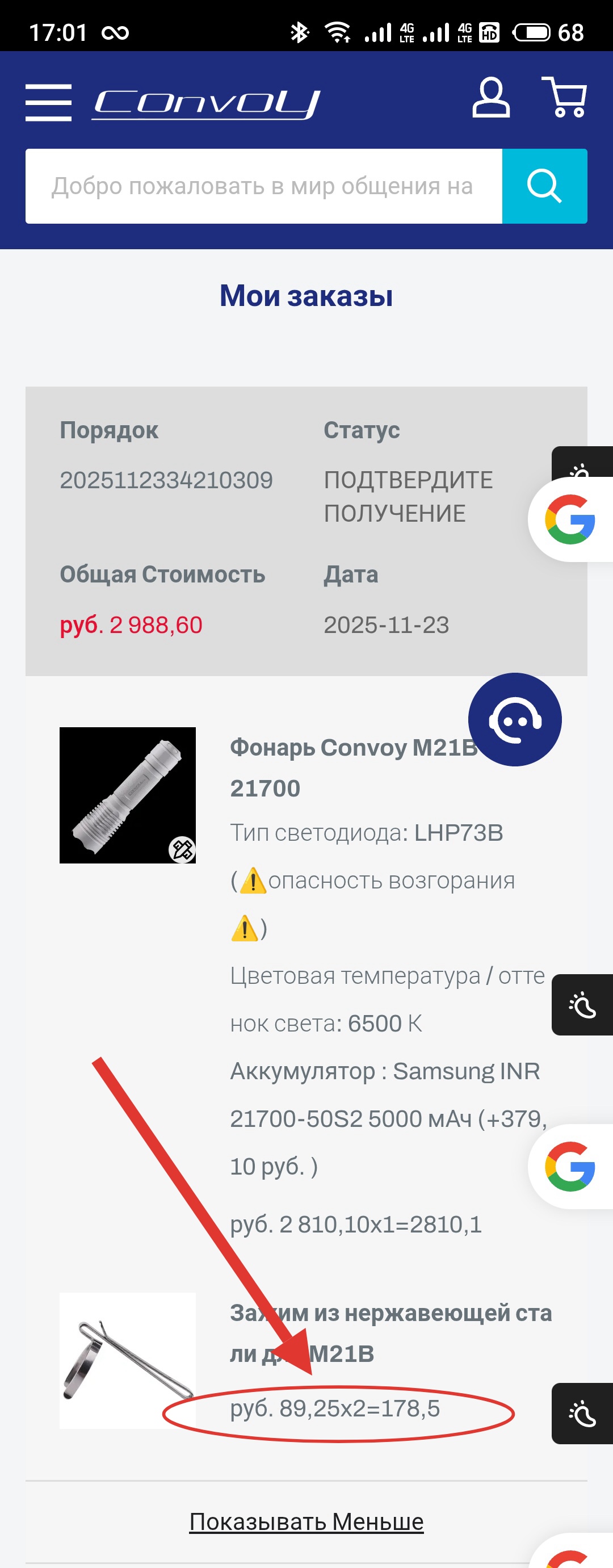Open Фонарь Convoy M21B 21700 title
The width and height of the screenshot is (613, 1568).
[352, 767]
